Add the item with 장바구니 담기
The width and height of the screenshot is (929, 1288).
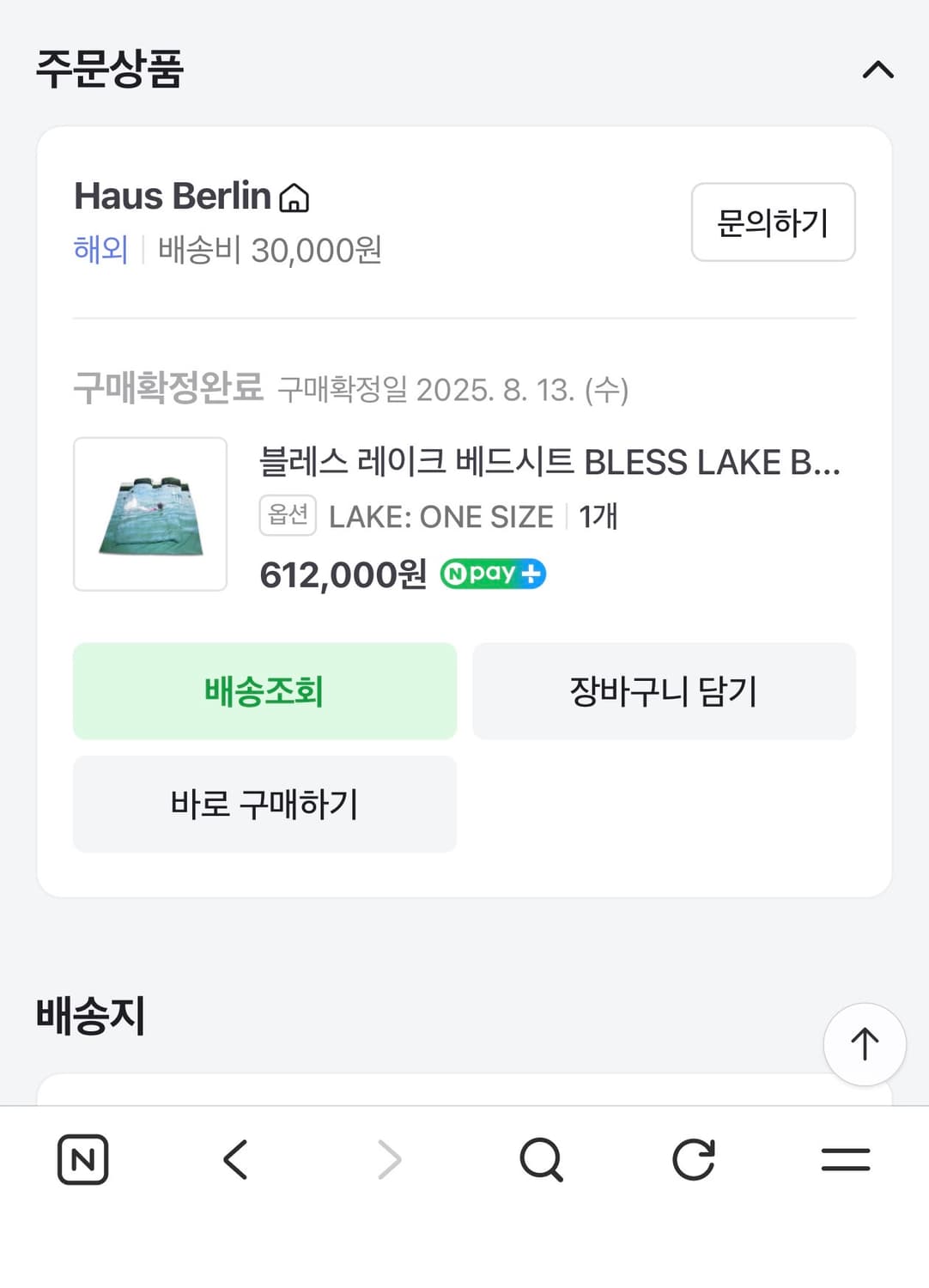664,691
